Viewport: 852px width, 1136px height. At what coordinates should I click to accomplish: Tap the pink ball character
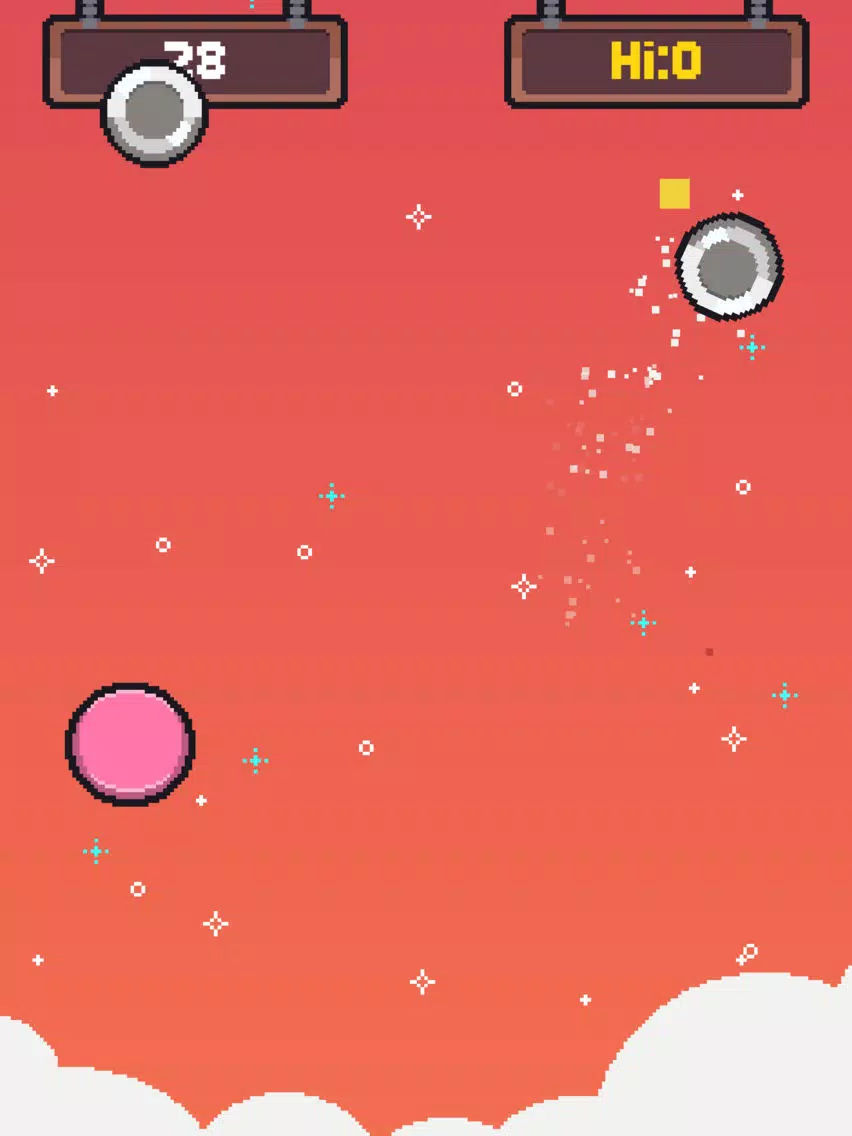[130, 744]
